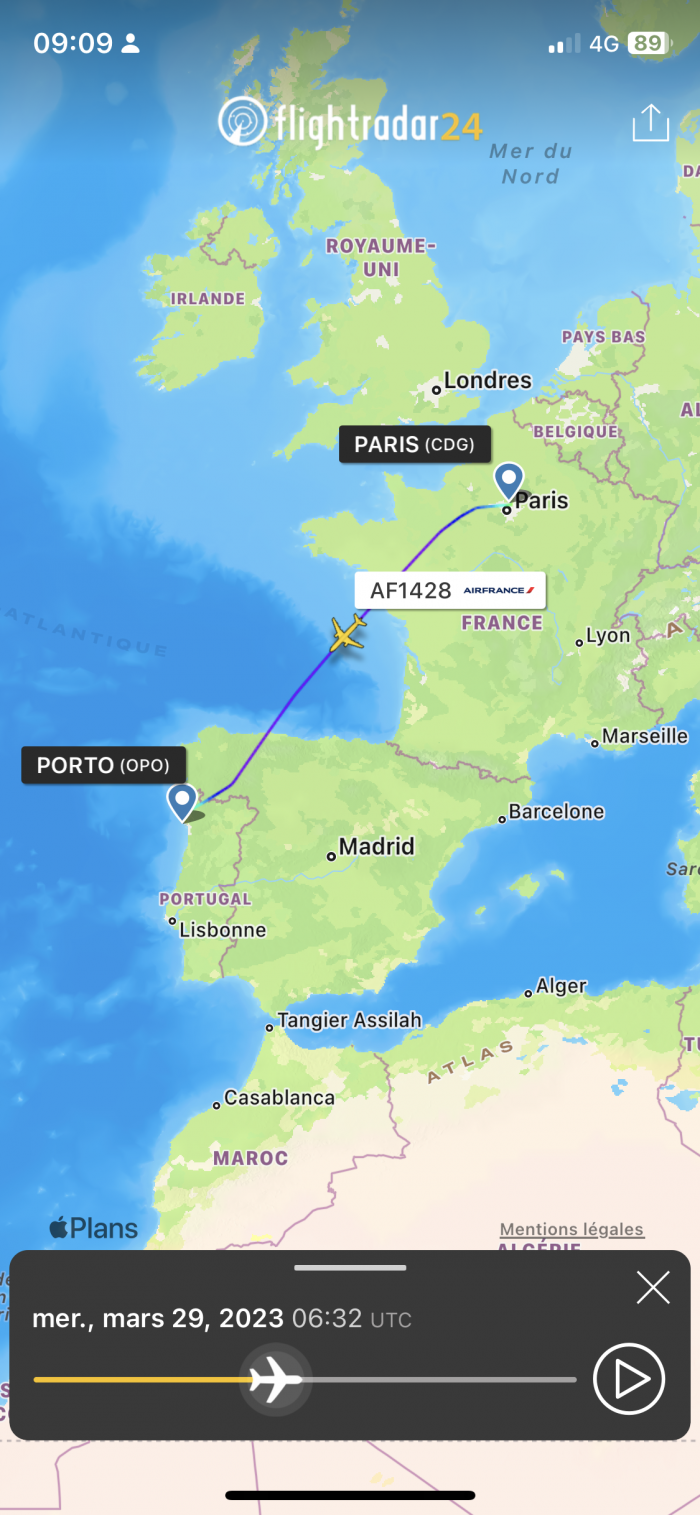The image size is (700, 1515).
Task: Open the Porto (OPO) airport label
Action: 104,766
